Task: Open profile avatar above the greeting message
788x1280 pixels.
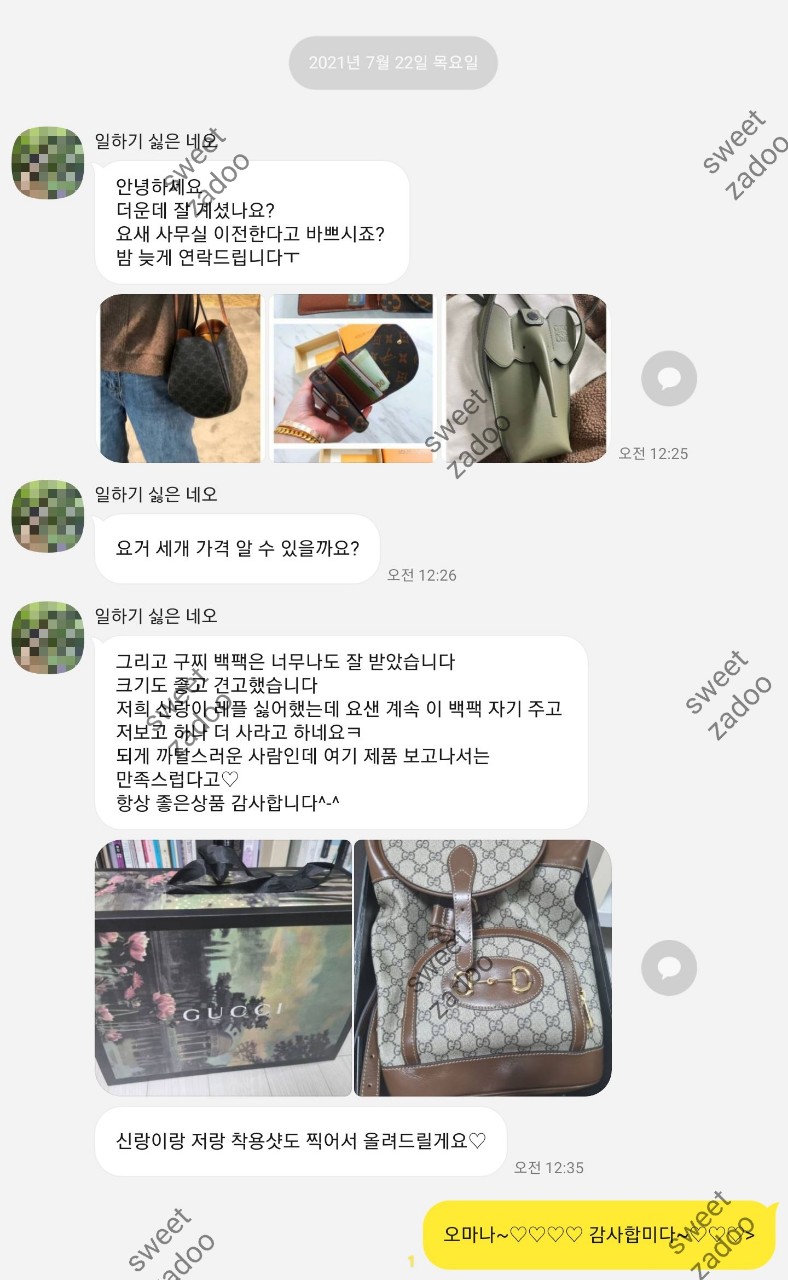Action: pyautogui.click(x=47, y=162)
